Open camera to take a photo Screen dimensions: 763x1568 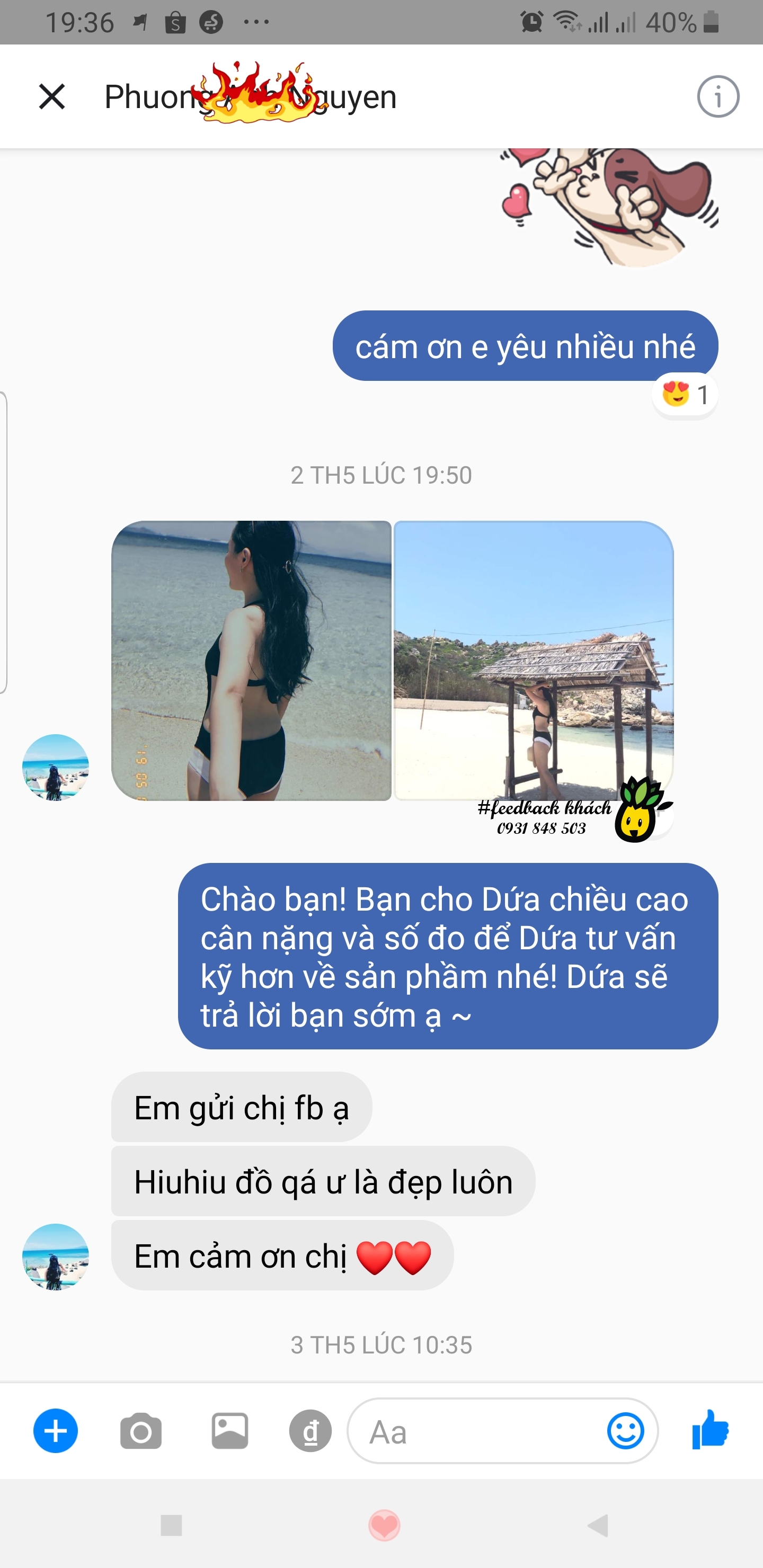(x=140, y=1431)
